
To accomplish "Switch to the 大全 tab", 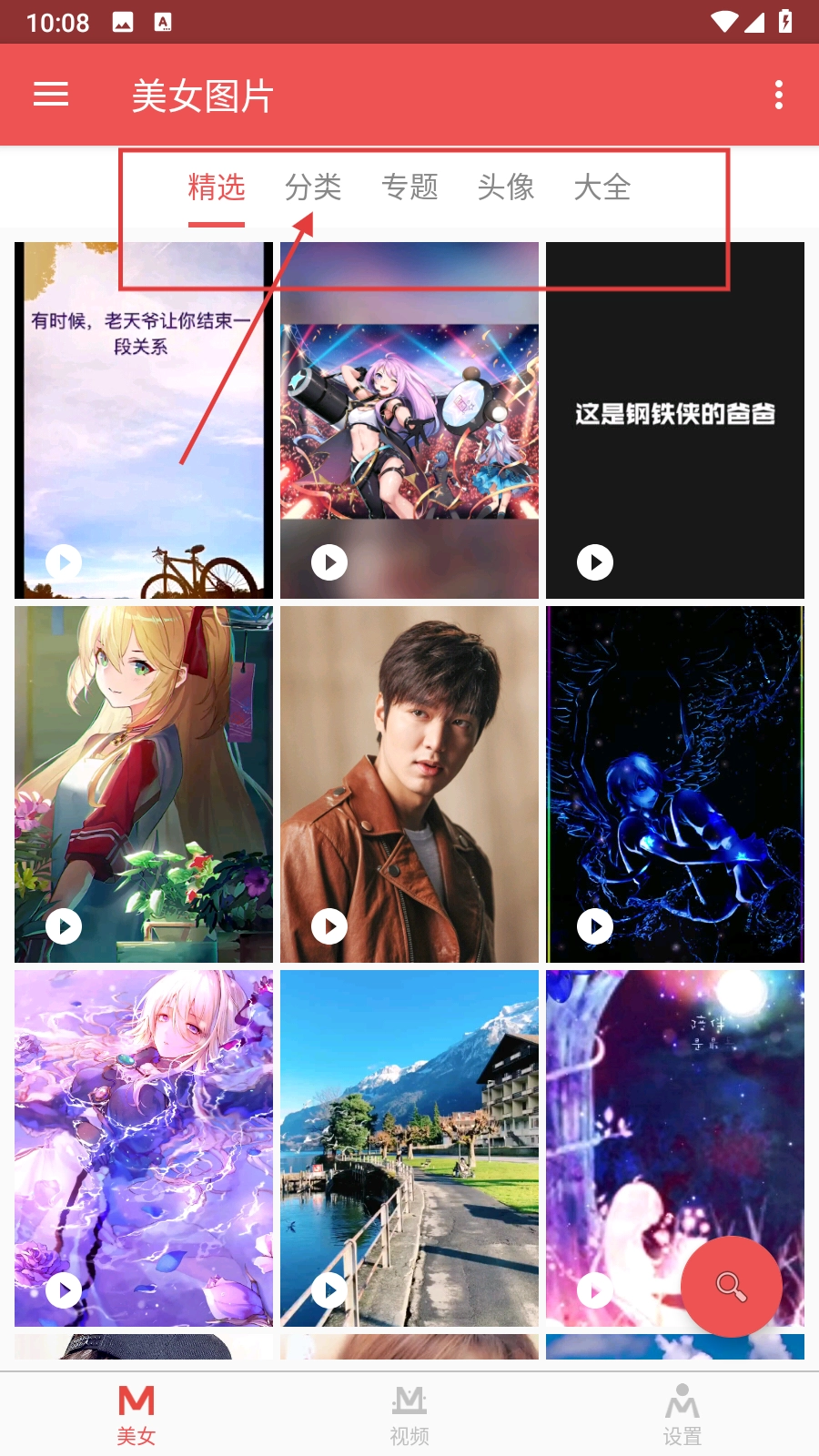I will (602, 187).
